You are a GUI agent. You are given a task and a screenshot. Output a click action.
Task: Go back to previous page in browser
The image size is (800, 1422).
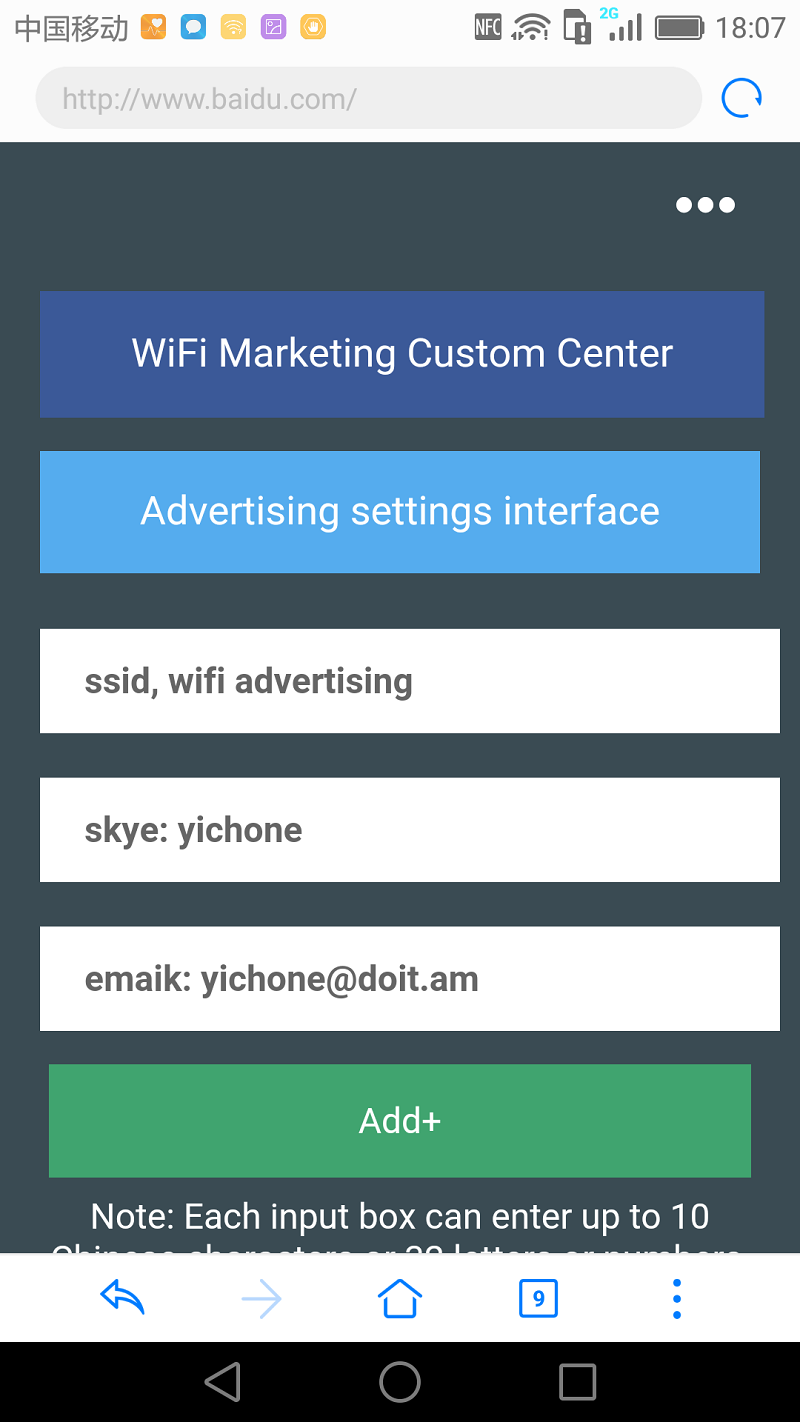123,1299
